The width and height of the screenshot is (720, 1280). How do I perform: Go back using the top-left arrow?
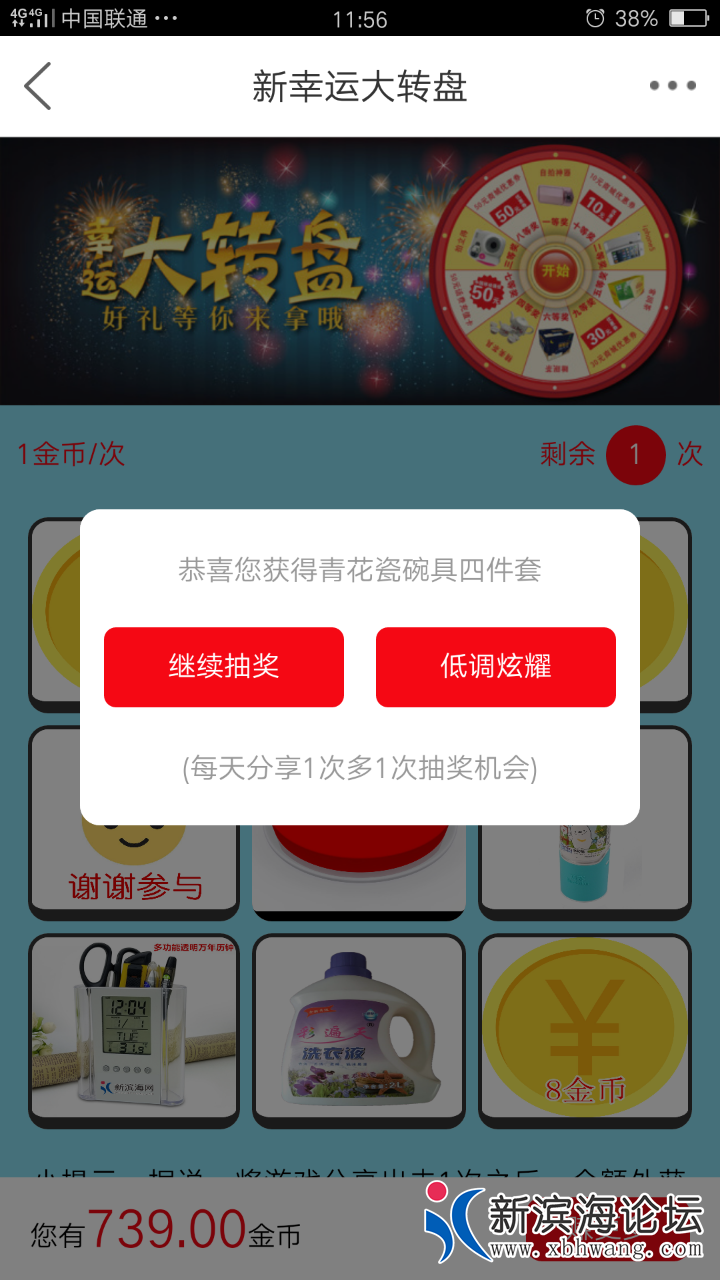[x=38, y=86]
